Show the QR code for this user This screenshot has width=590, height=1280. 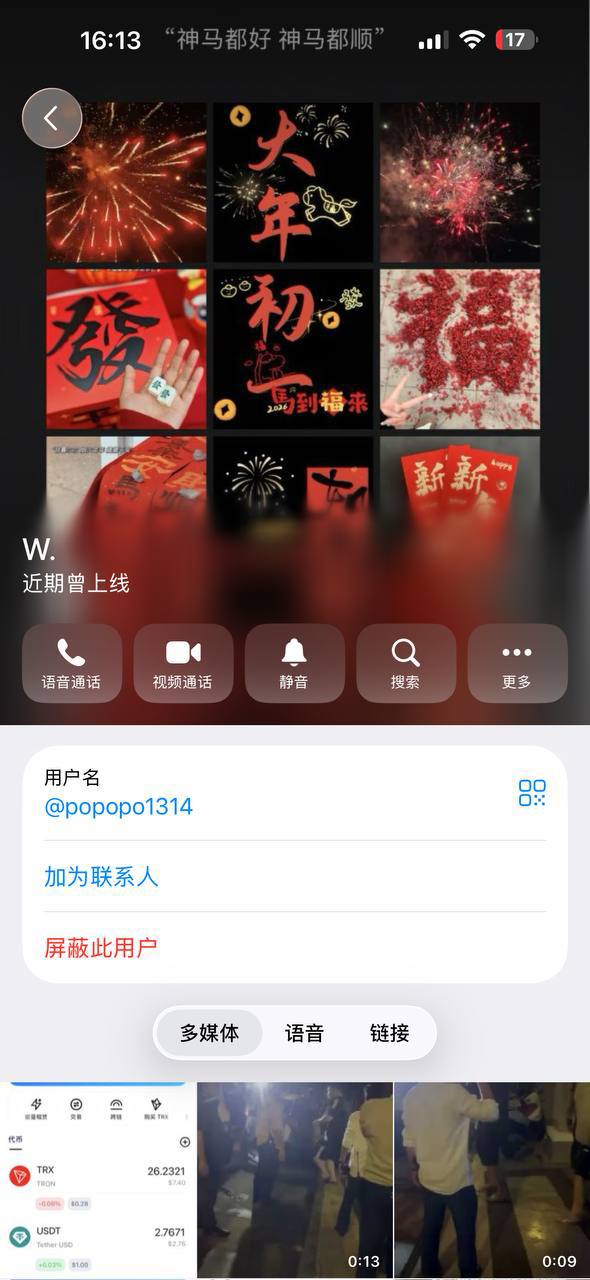(x=532, y=793)
